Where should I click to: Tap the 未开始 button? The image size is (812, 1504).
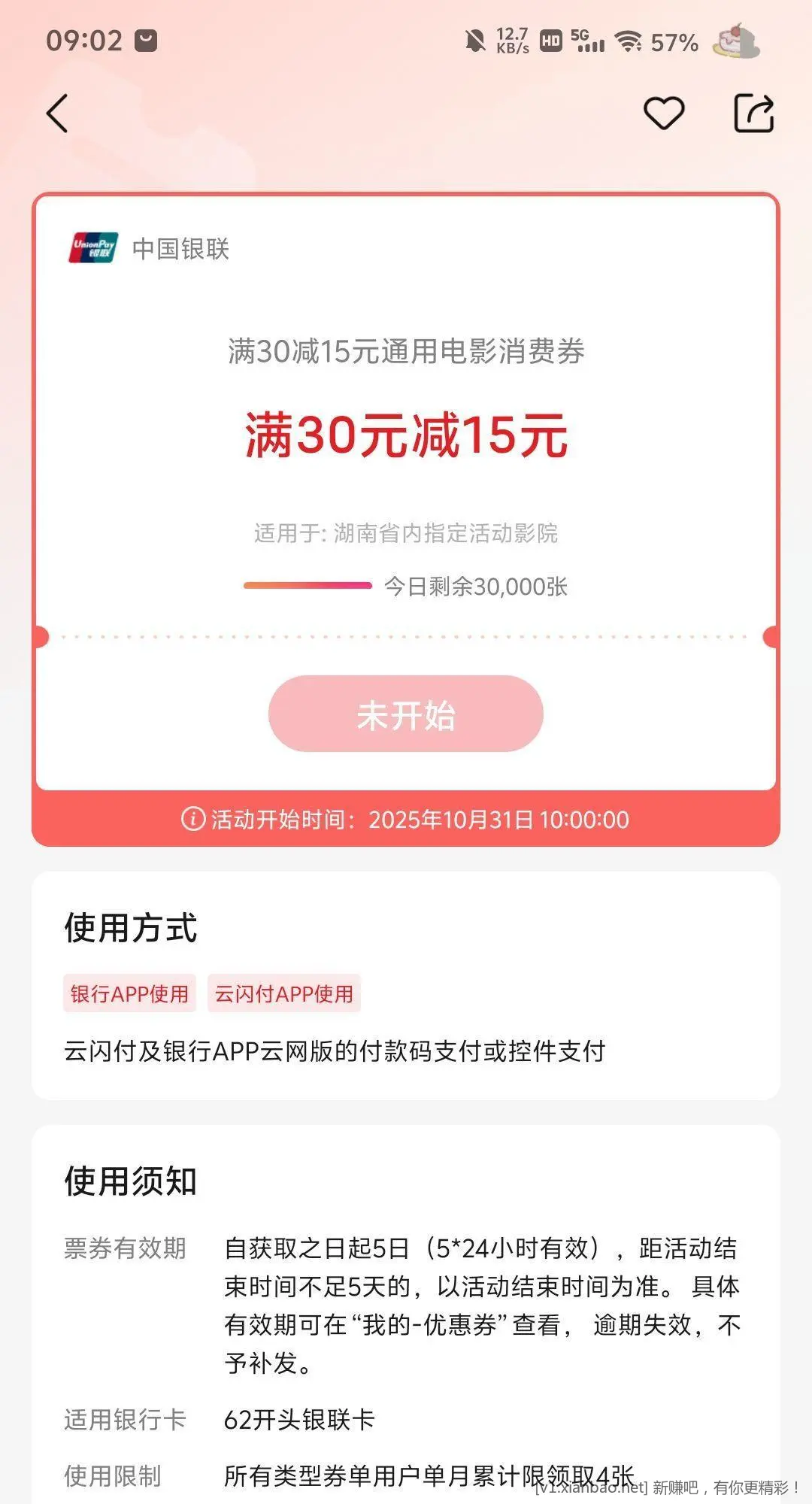pos(406,714)
